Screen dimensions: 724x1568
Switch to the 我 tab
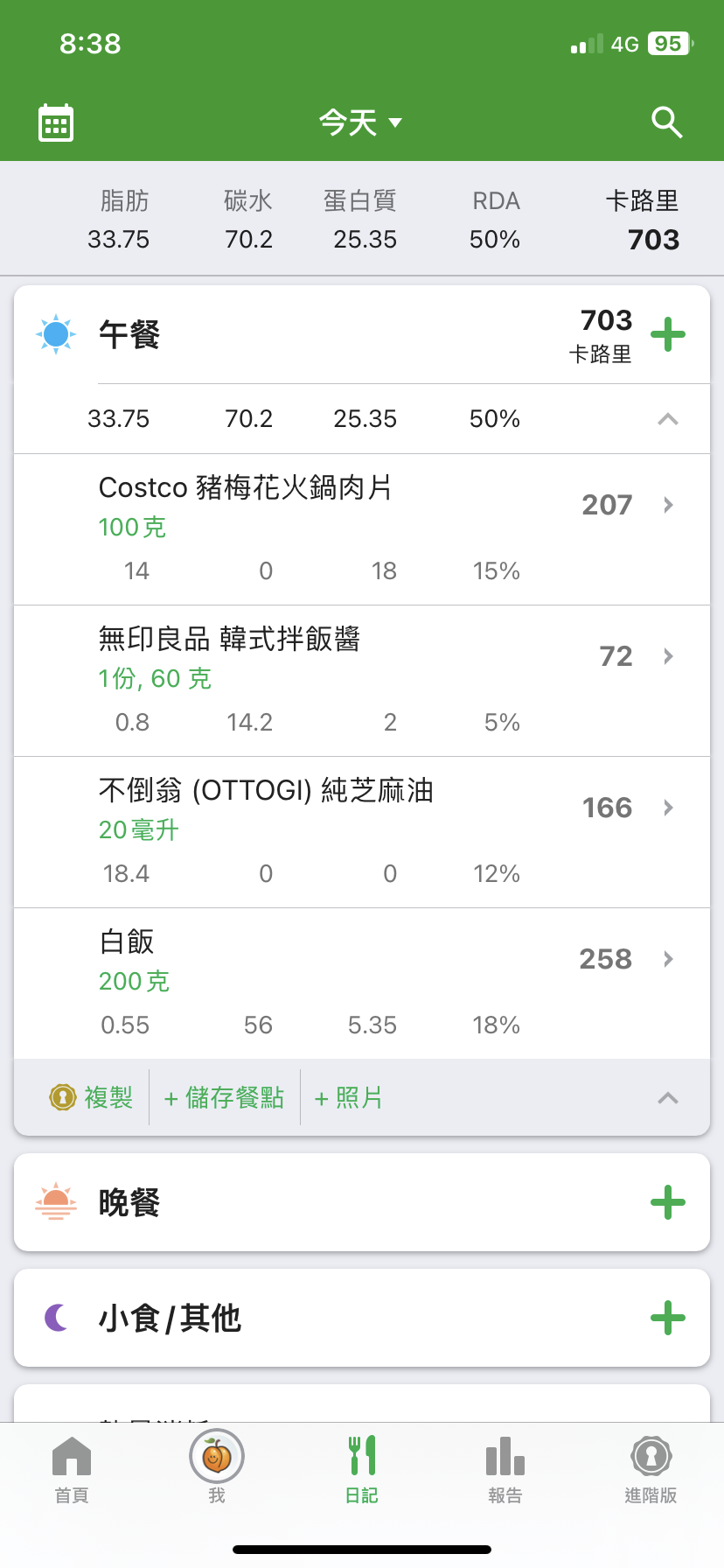click(217, 1467)
